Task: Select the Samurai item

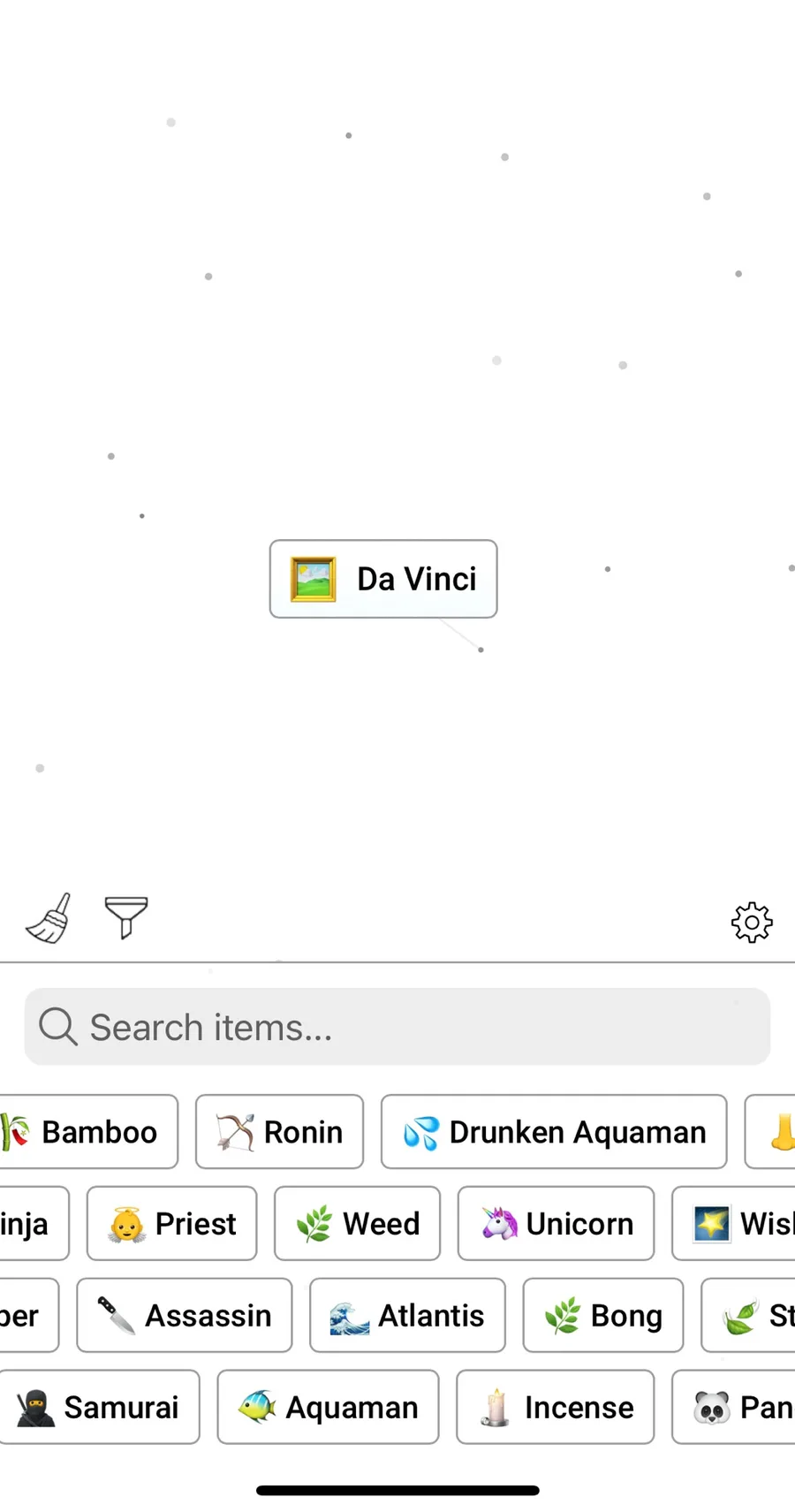Action: pos(99,1408)
